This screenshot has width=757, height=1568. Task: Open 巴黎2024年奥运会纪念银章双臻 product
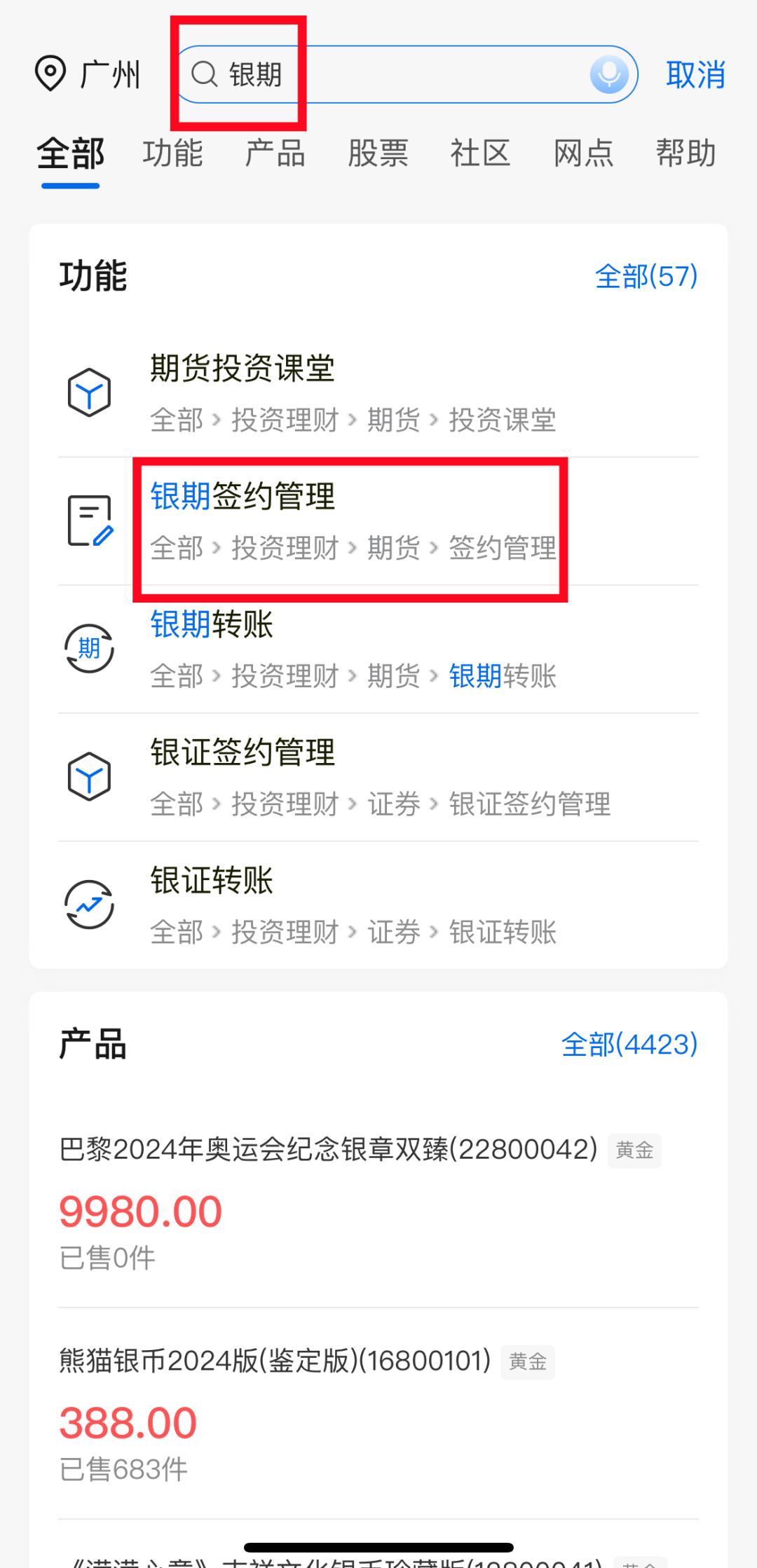[x=328, y=1150]
